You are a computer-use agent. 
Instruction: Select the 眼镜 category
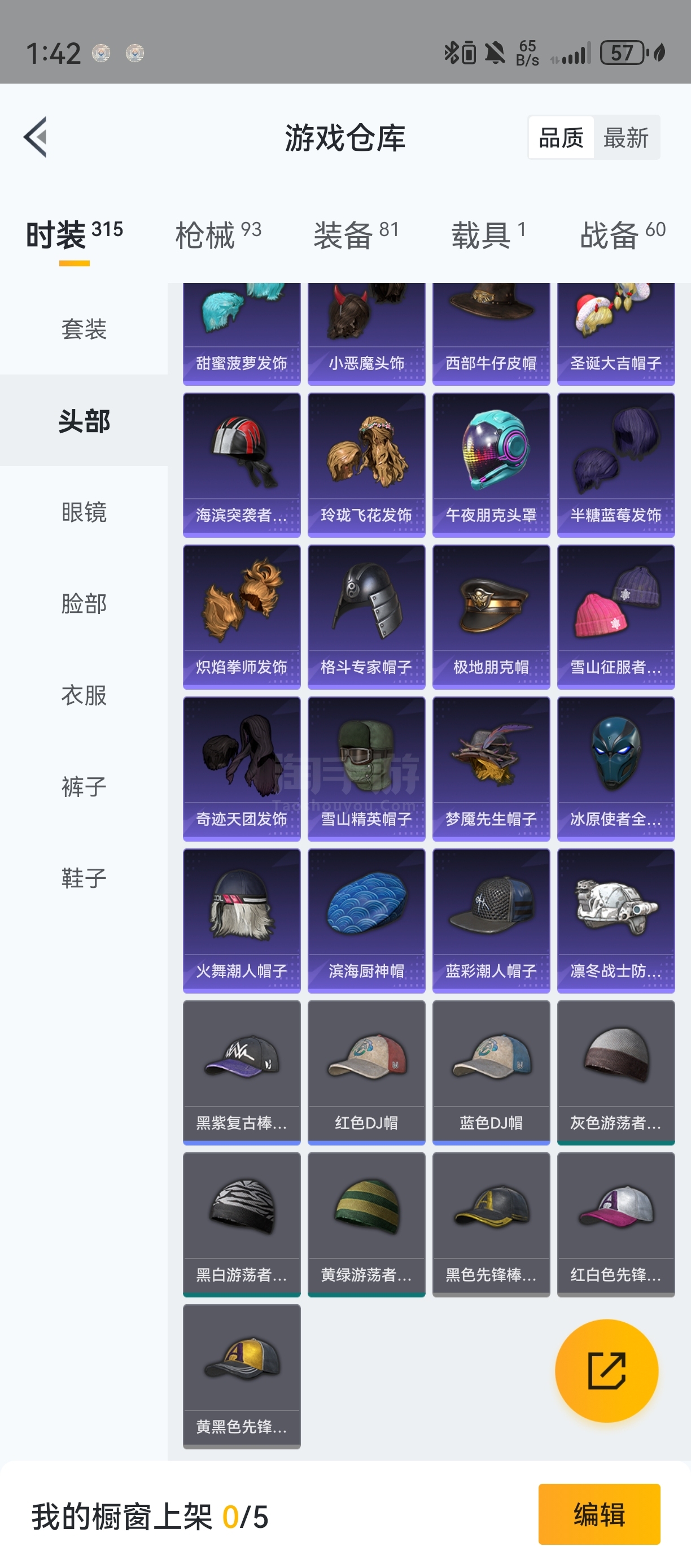[x=84, y=512]
